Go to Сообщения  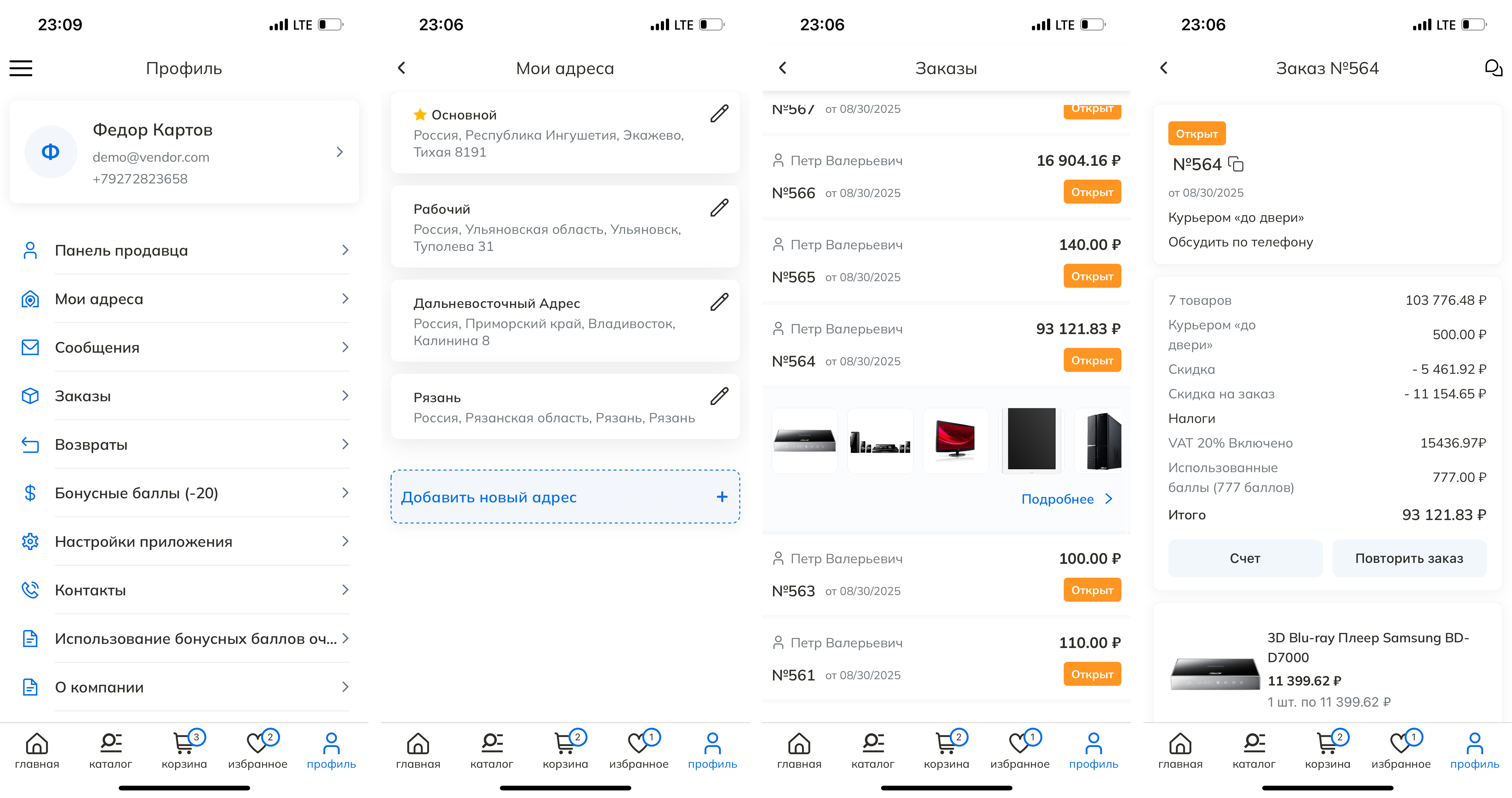click(184, 348)
